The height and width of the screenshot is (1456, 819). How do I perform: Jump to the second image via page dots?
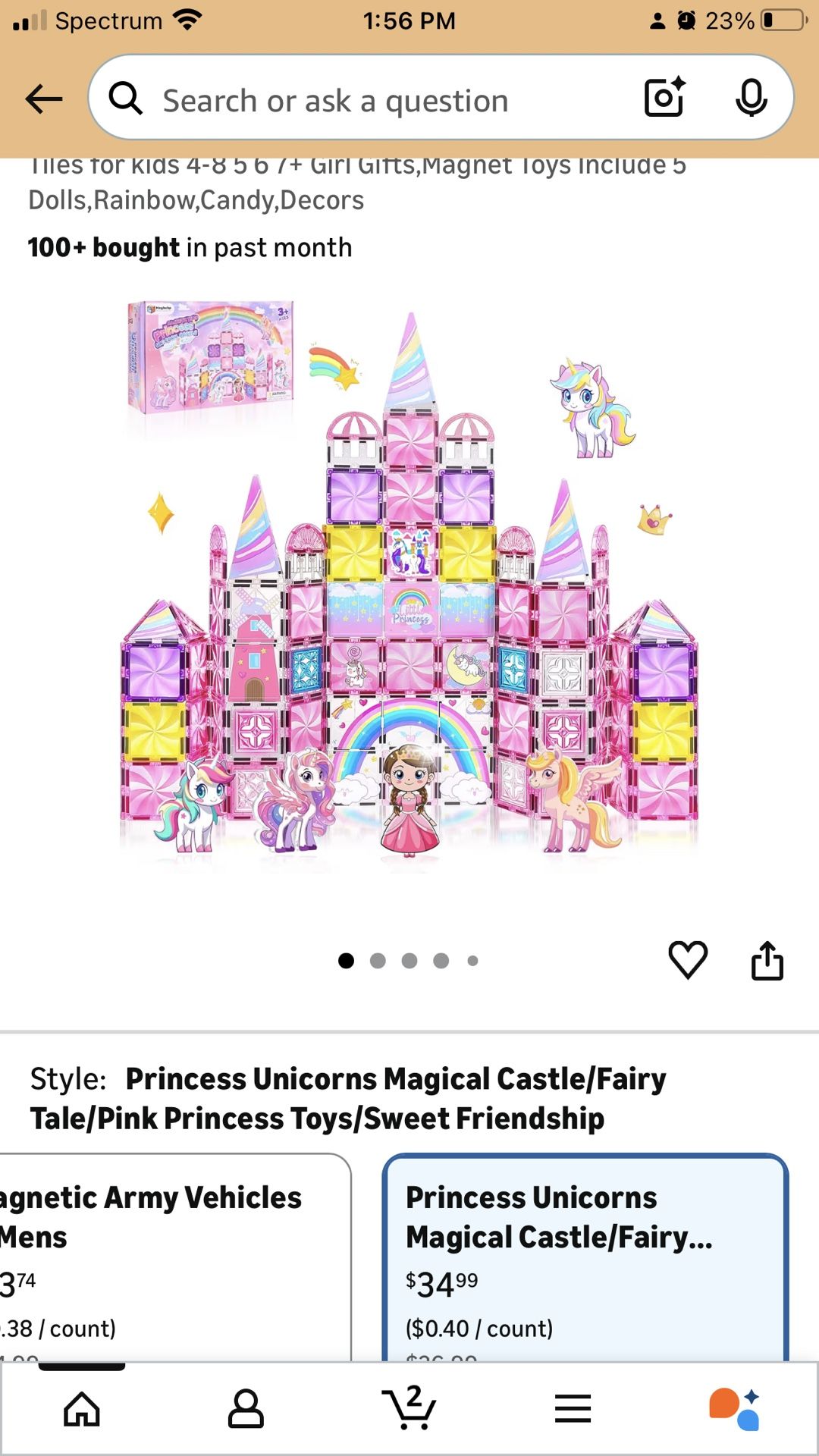(x=378, y=961)
